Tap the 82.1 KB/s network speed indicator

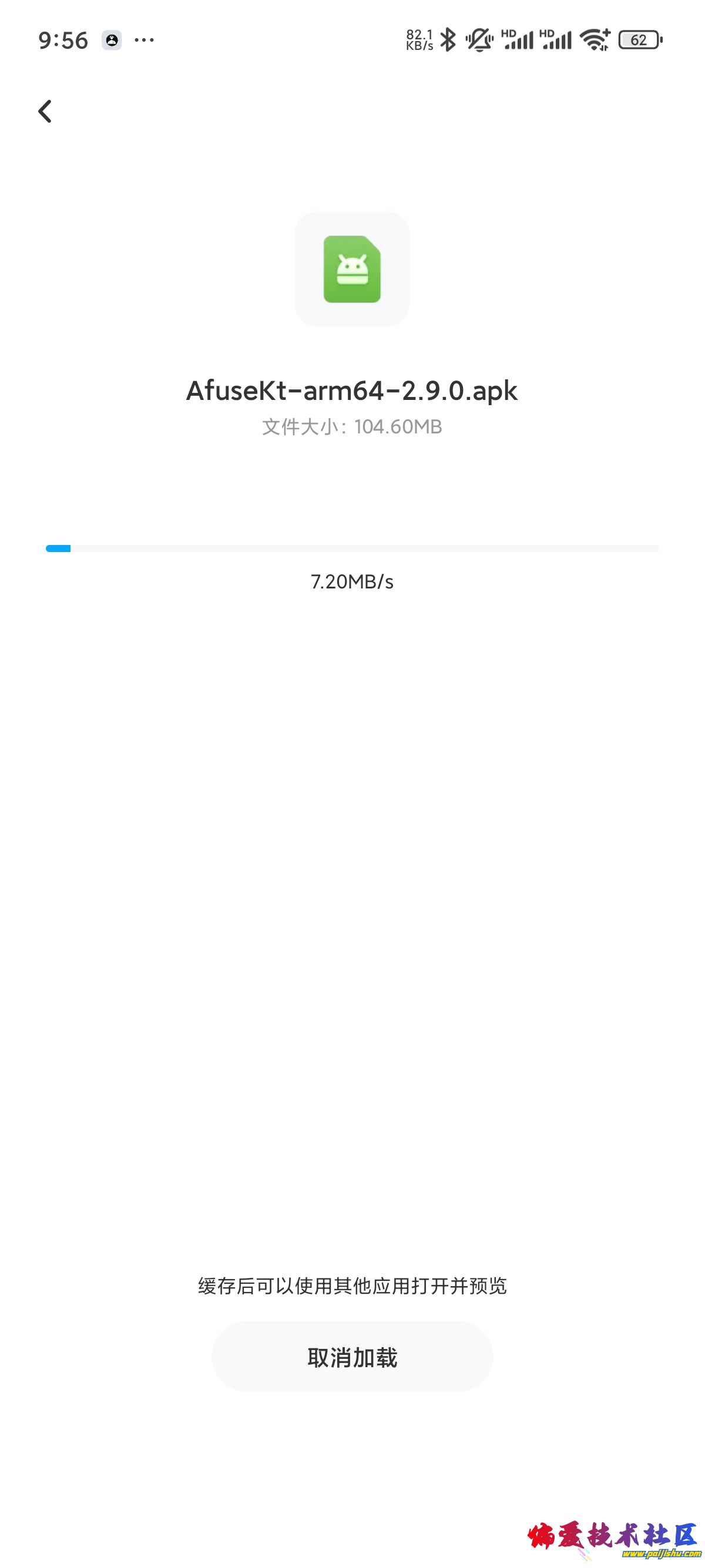[419, 39]
